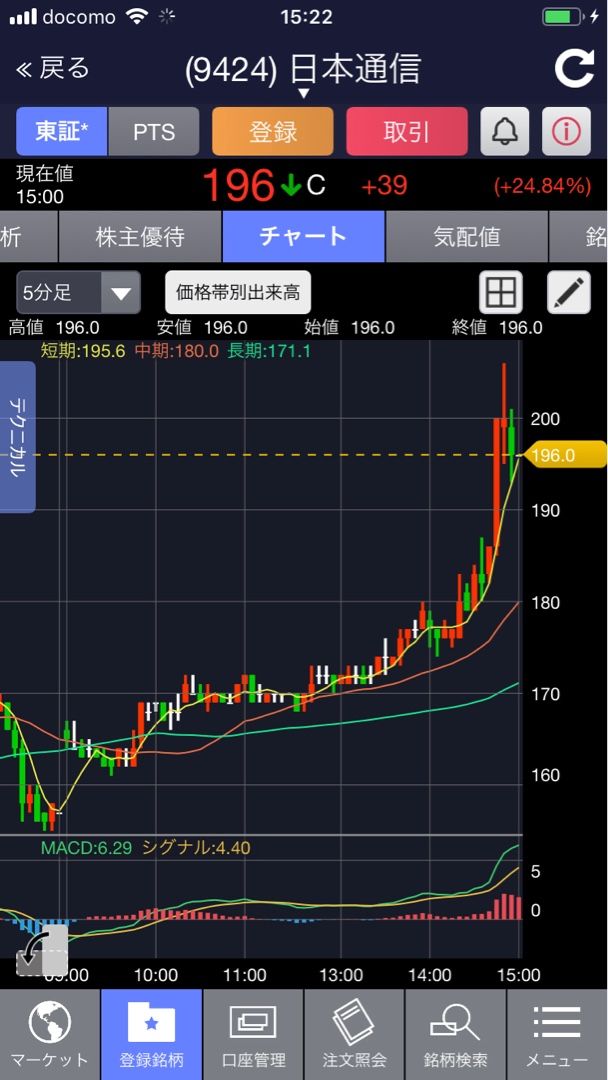The image size is (608, 1080).
Task: Open the alert bell icon
Action: click(x=505, y=132)
